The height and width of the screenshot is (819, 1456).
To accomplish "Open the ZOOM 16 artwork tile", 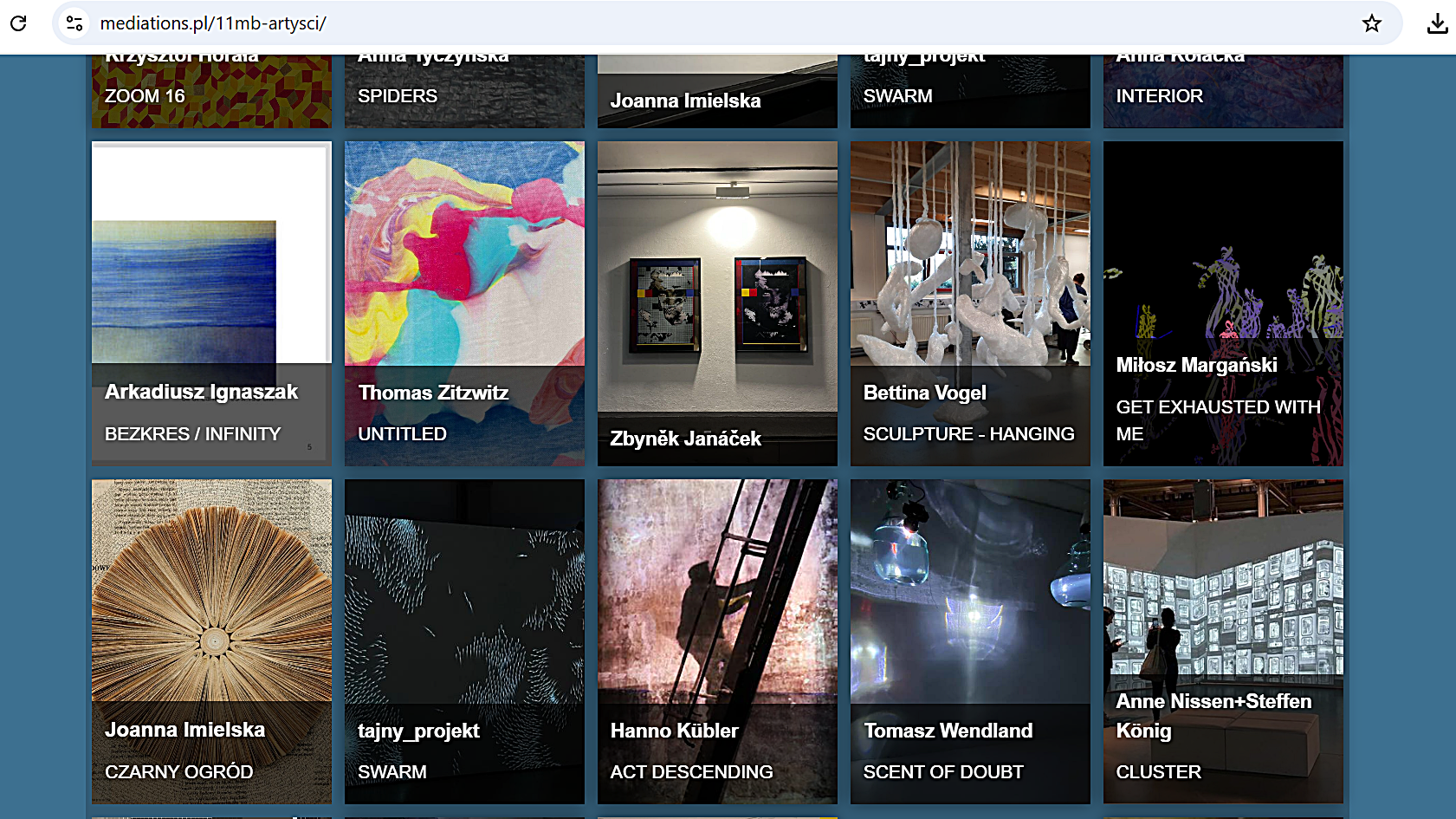I will point(211,91).
